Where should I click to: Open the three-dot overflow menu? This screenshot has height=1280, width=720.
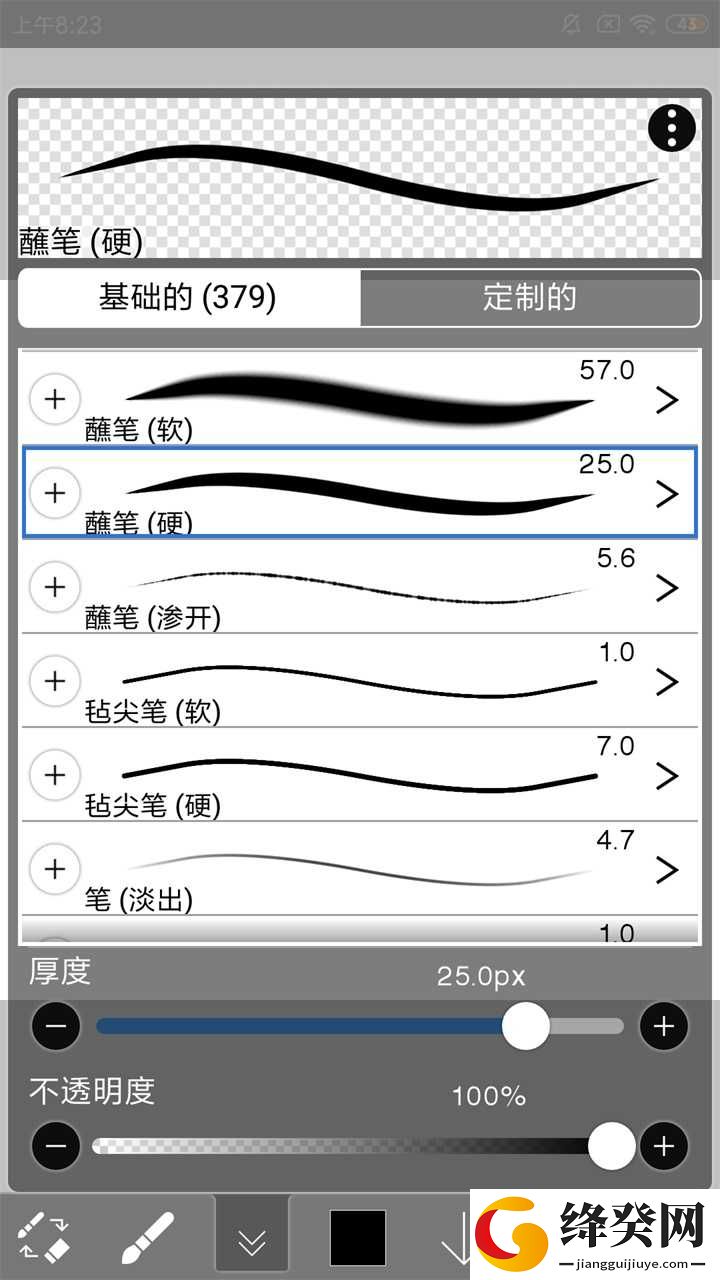(672, 127)
